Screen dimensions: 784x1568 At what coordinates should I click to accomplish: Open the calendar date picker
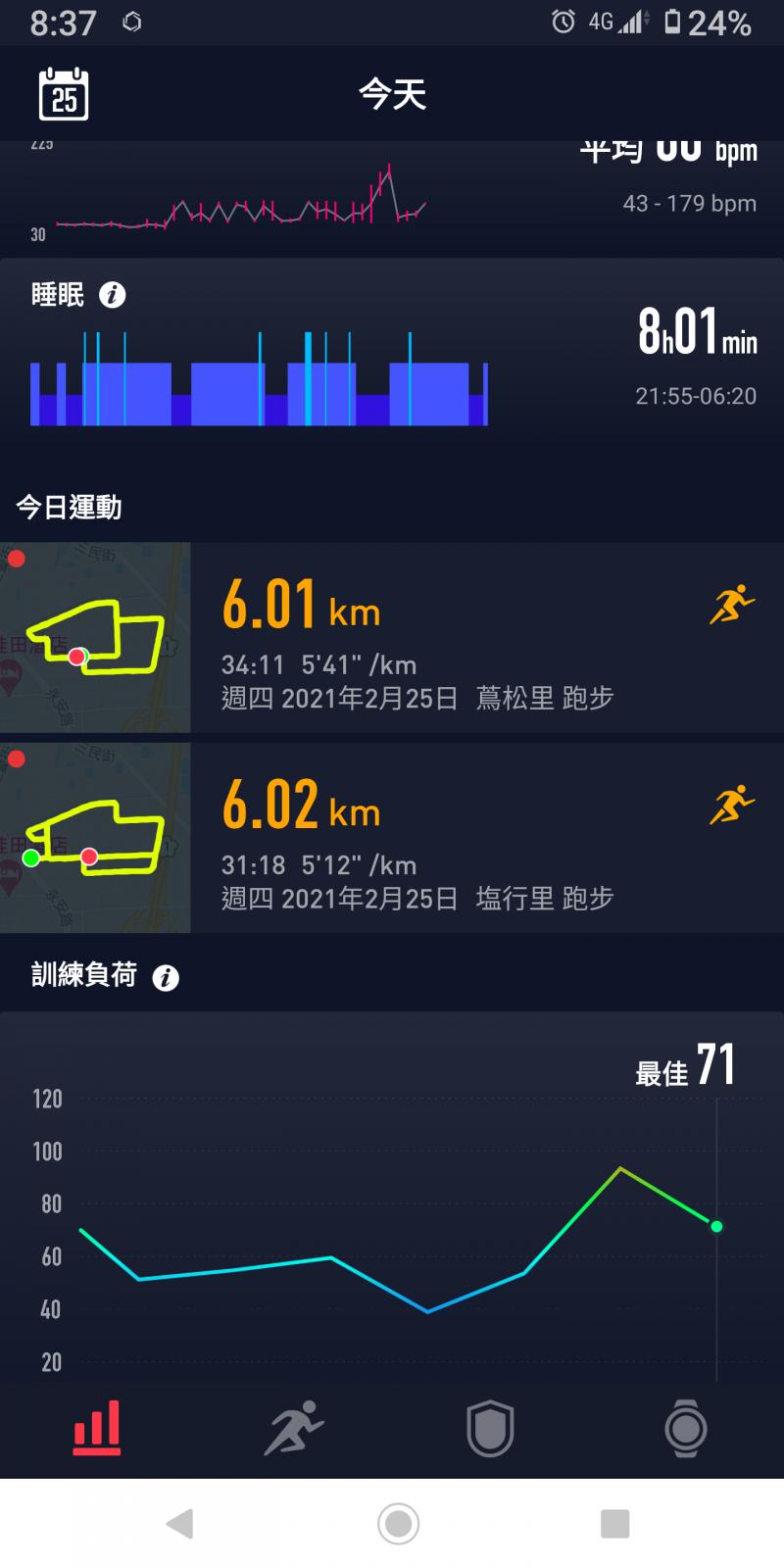(64, 94)
